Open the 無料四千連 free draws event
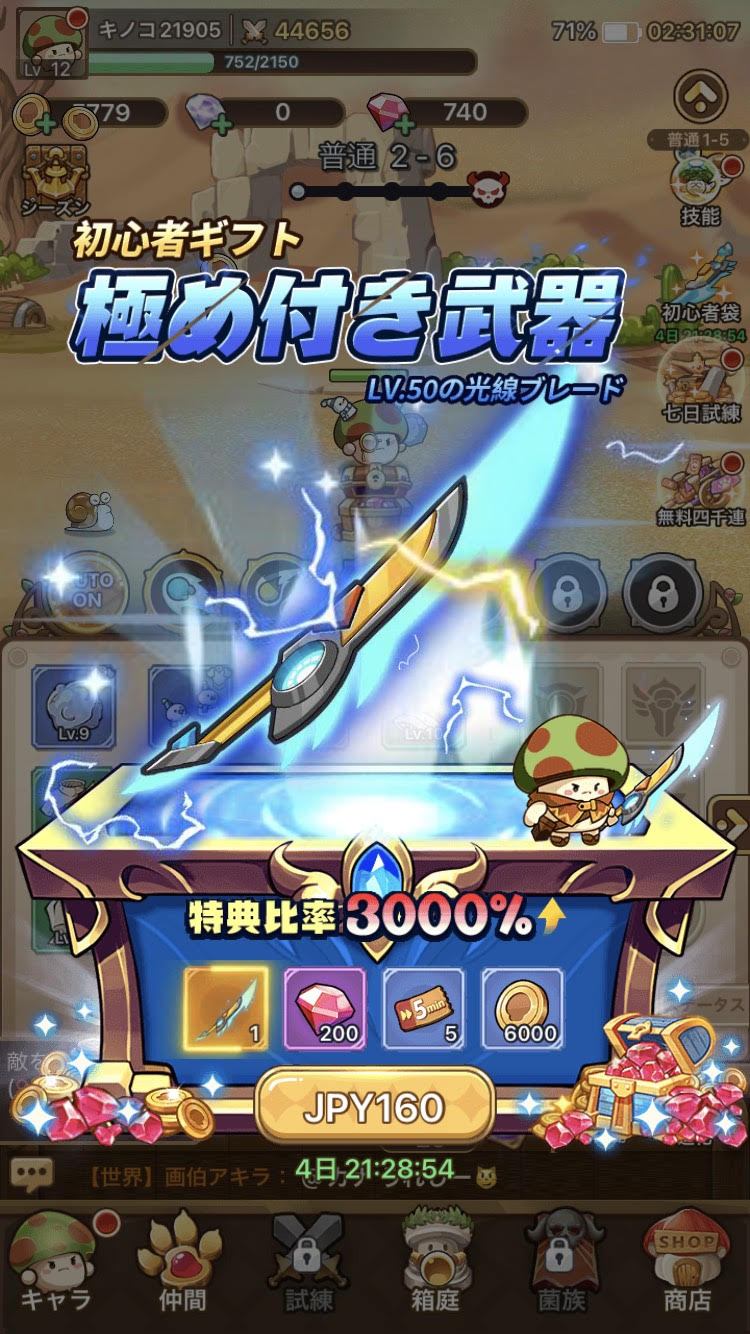 coord(701,490)
